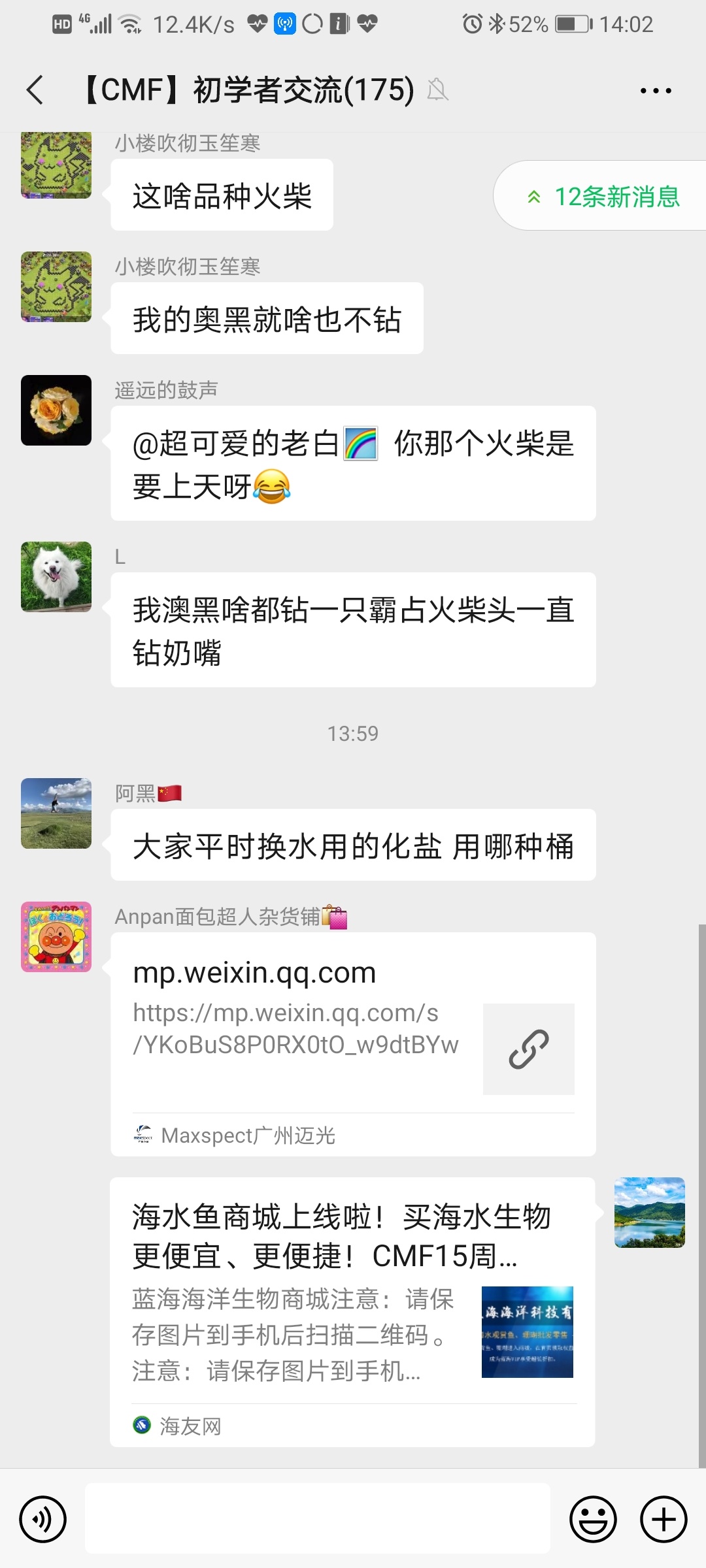Open the group chat overflow menu
This screenshot has height=1568, width=706.
[x=656, y=91]
